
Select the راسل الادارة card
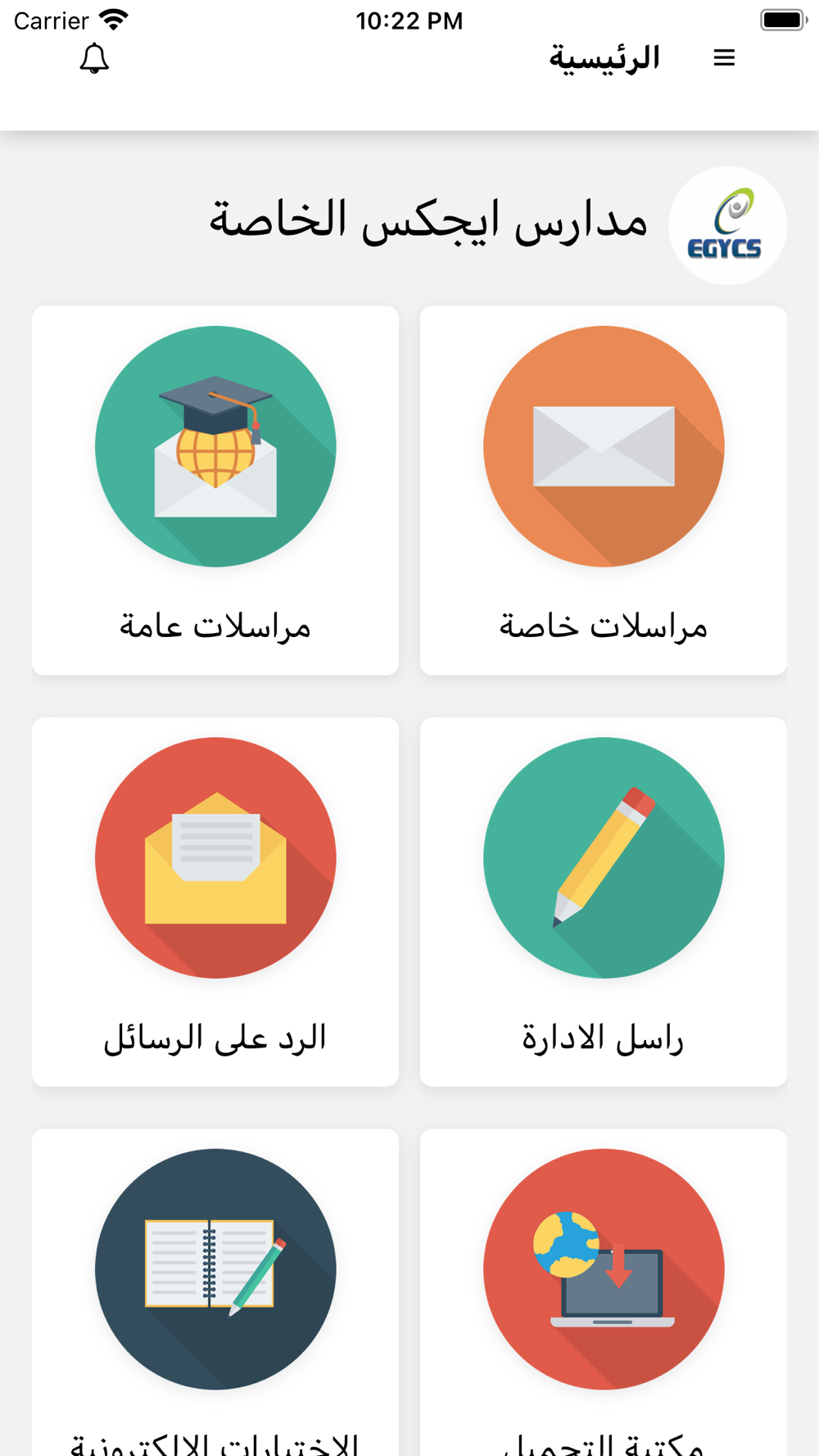point(604,902)
